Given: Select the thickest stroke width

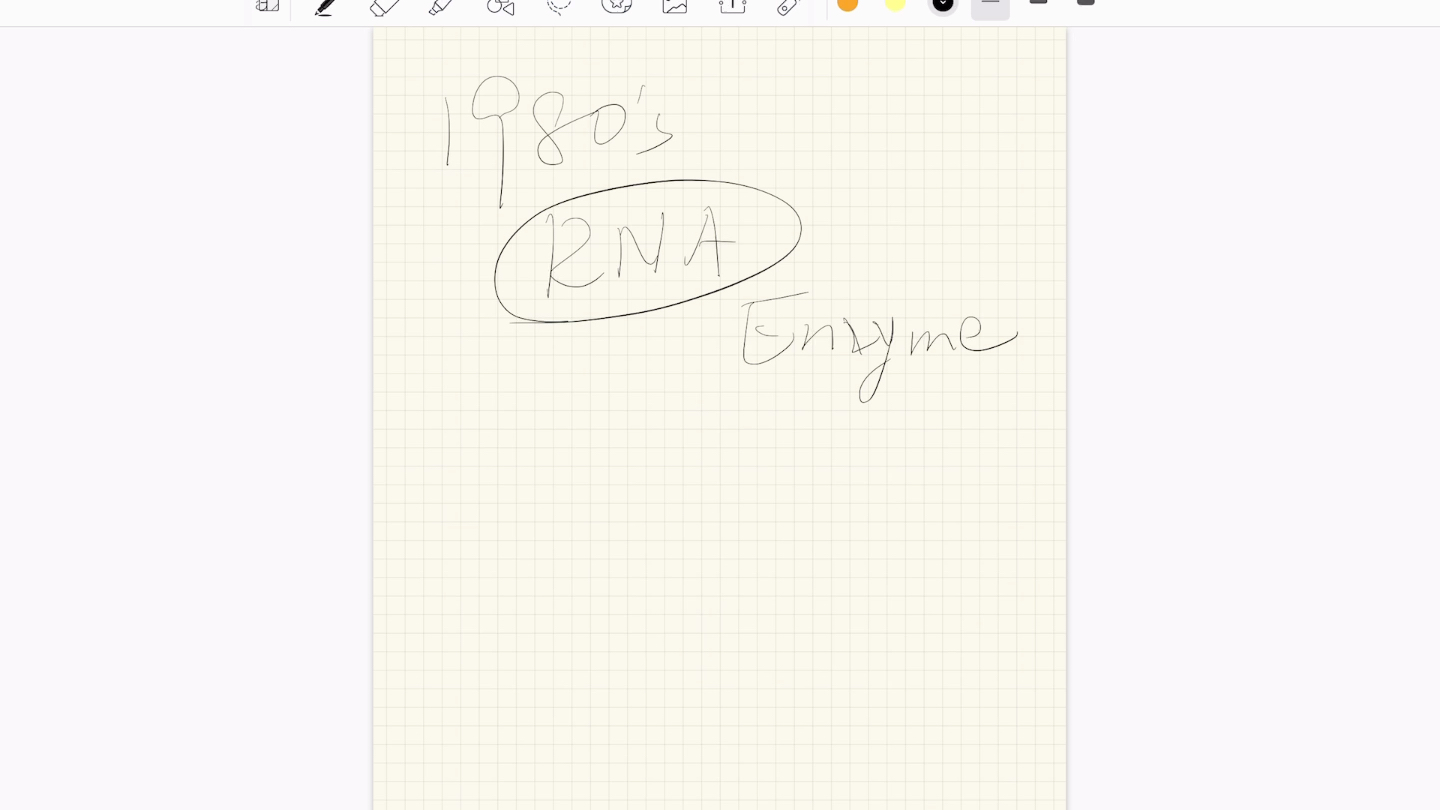Looking at the screenshot, I should pos(1086,3).
